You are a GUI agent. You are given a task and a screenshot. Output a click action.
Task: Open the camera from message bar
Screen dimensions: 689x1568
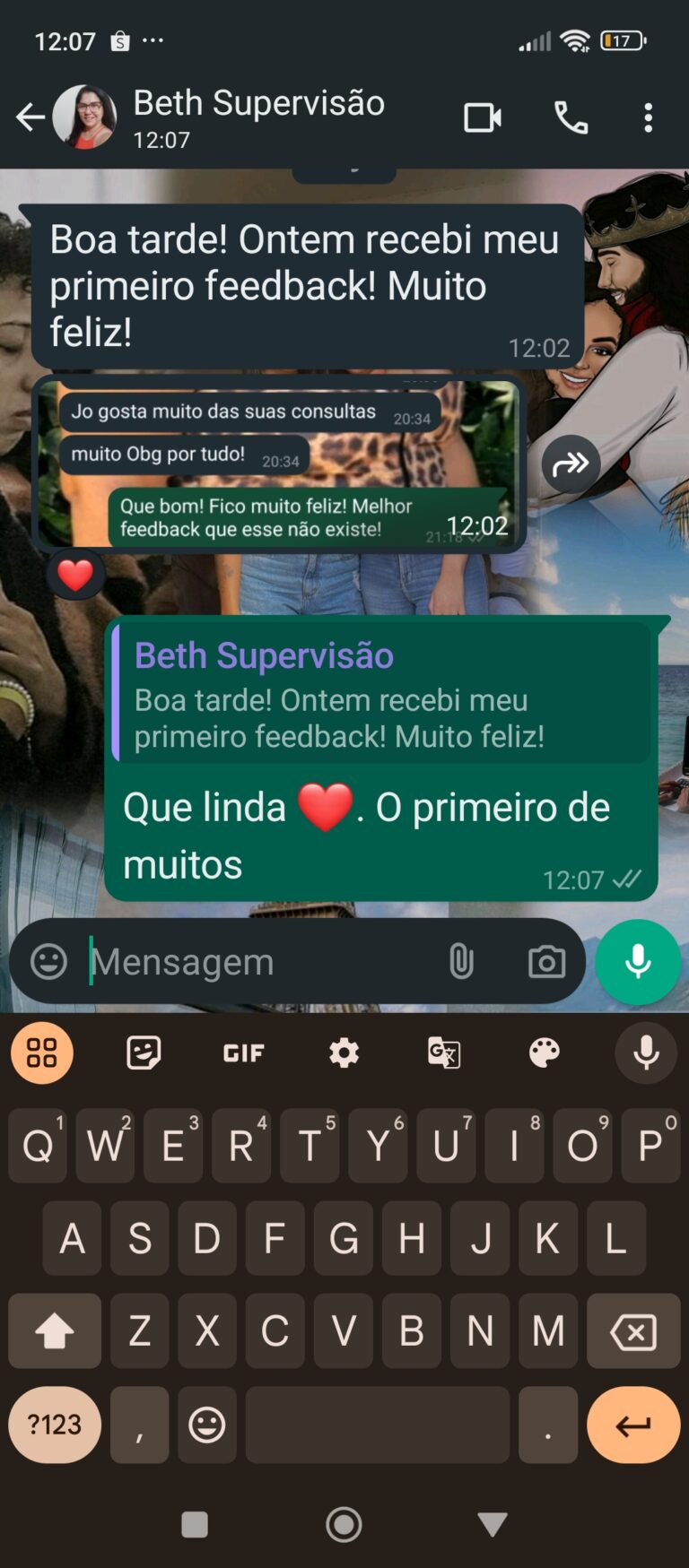(x=546, y=962)
